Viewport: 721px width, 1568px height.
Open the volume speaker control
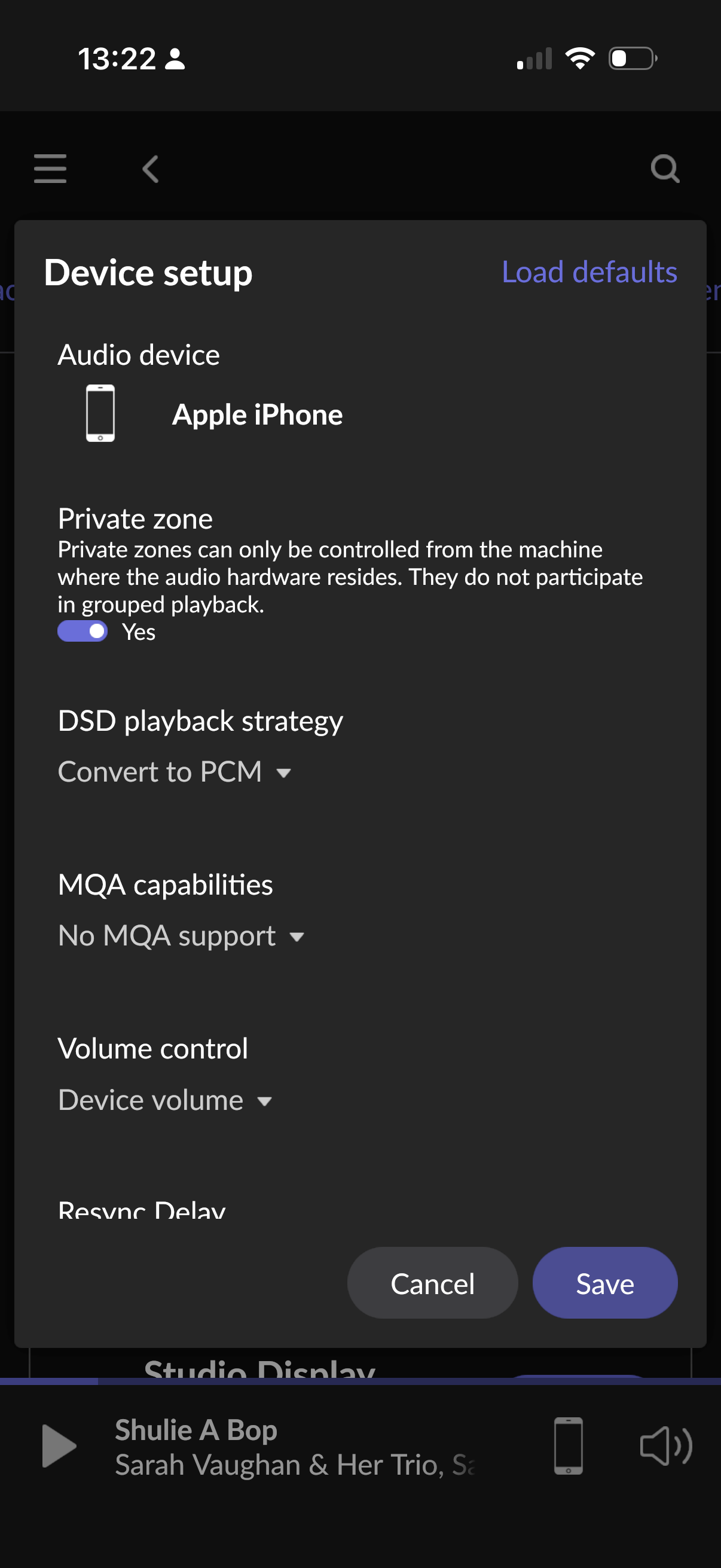click(x=665, y=1445)
